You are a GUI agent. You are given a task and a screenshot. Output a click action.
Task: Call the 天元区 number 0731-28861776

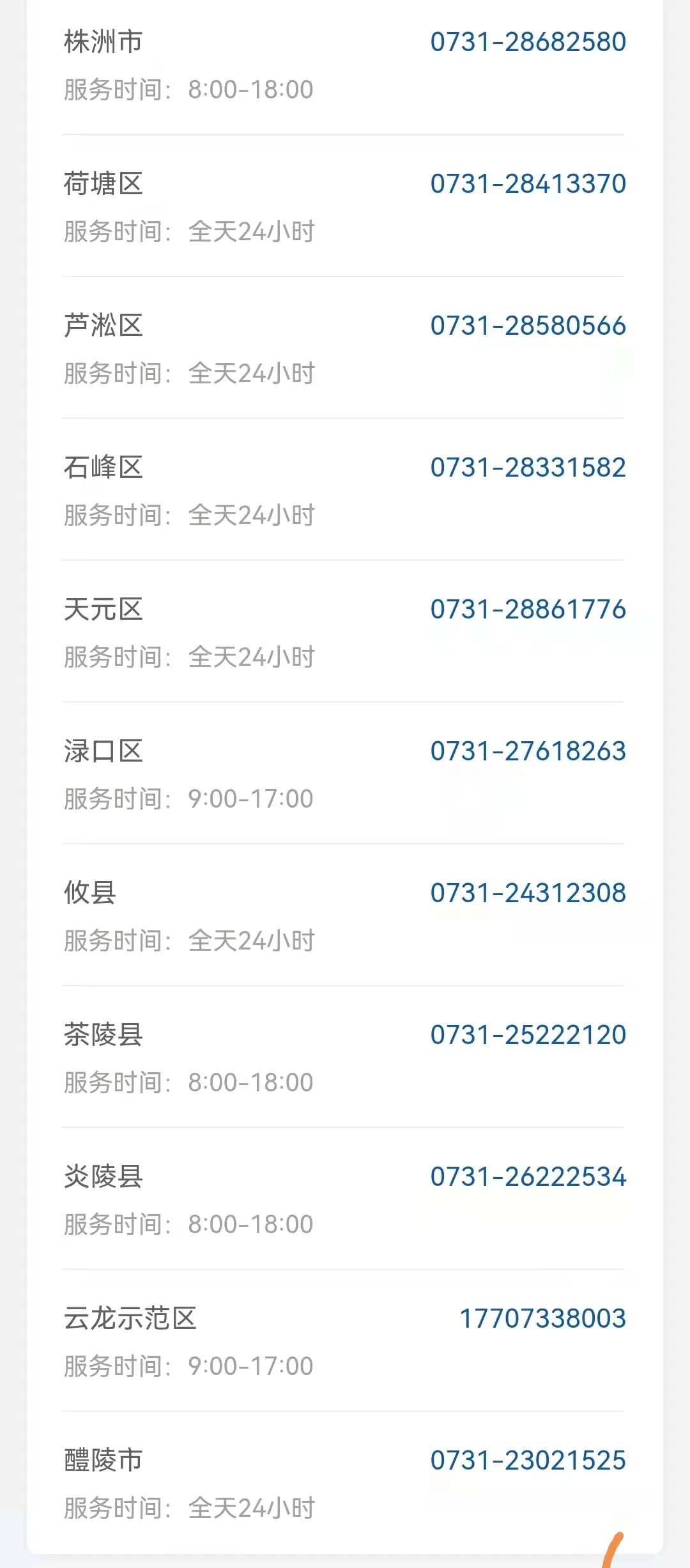(528, 610)
